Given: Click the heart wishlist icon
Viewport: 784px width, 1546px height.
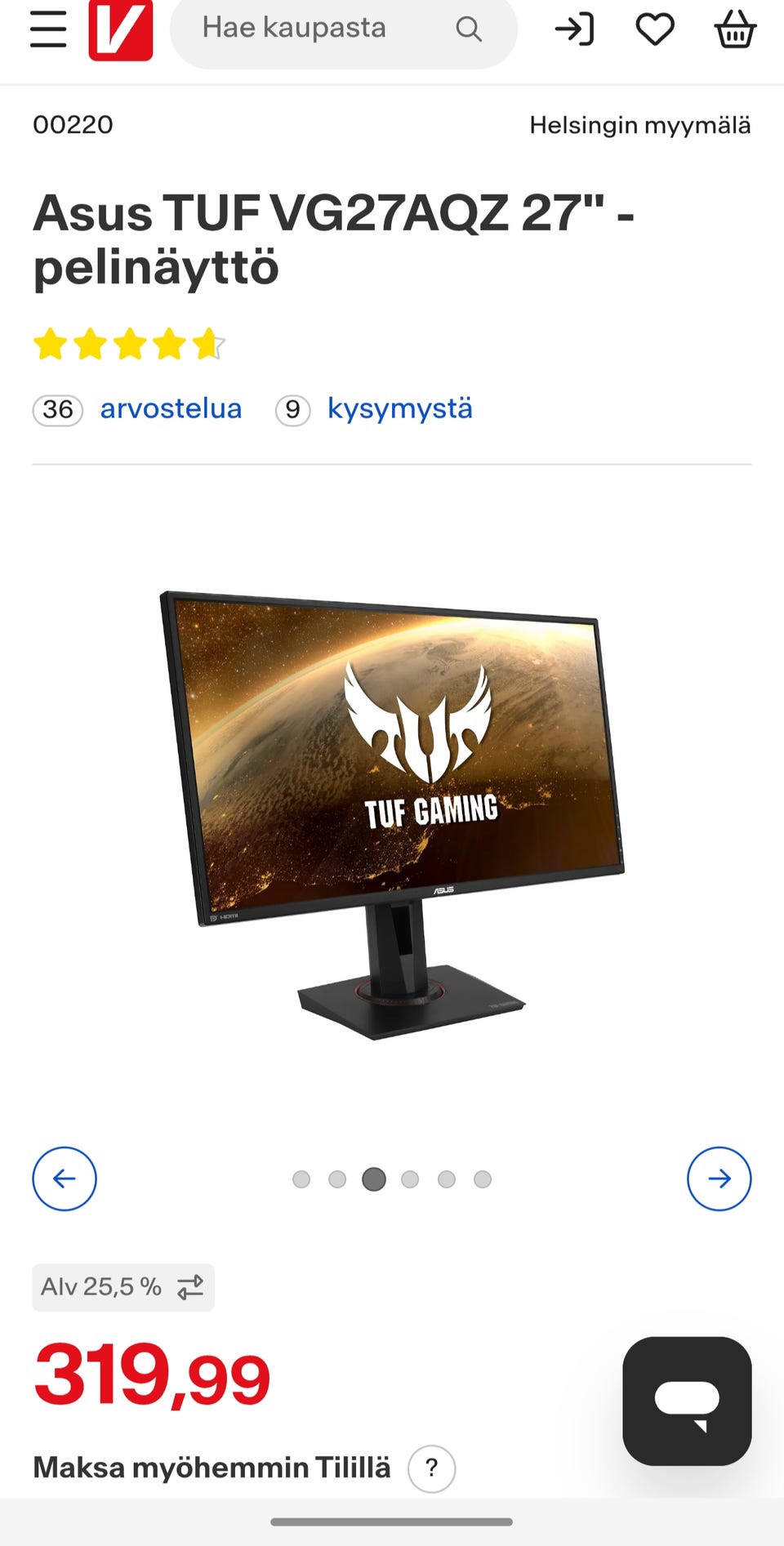Looking at the screenshot, I should [x=654, y=29].
